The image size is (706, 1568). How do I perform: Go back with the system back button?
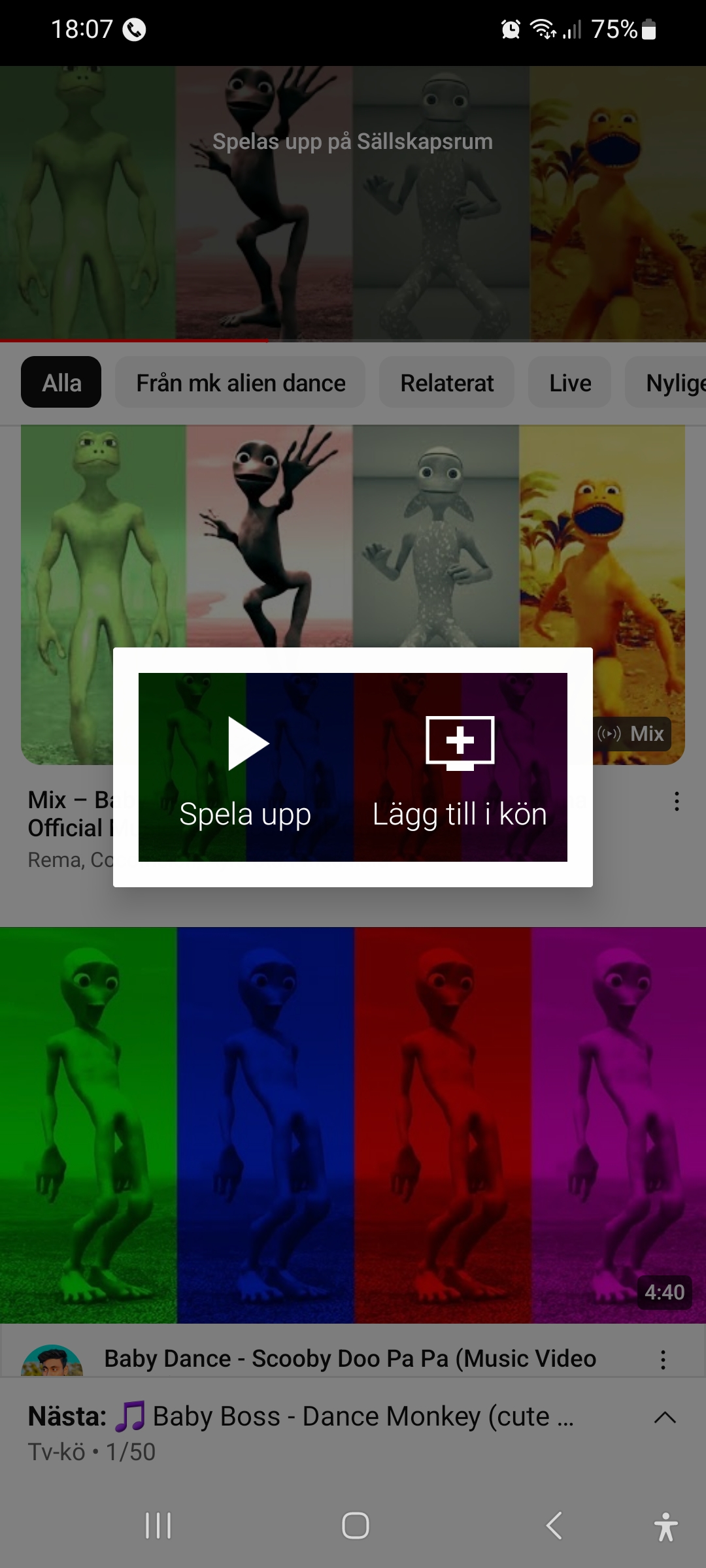pyautogui.click(x=554, y=1526)
